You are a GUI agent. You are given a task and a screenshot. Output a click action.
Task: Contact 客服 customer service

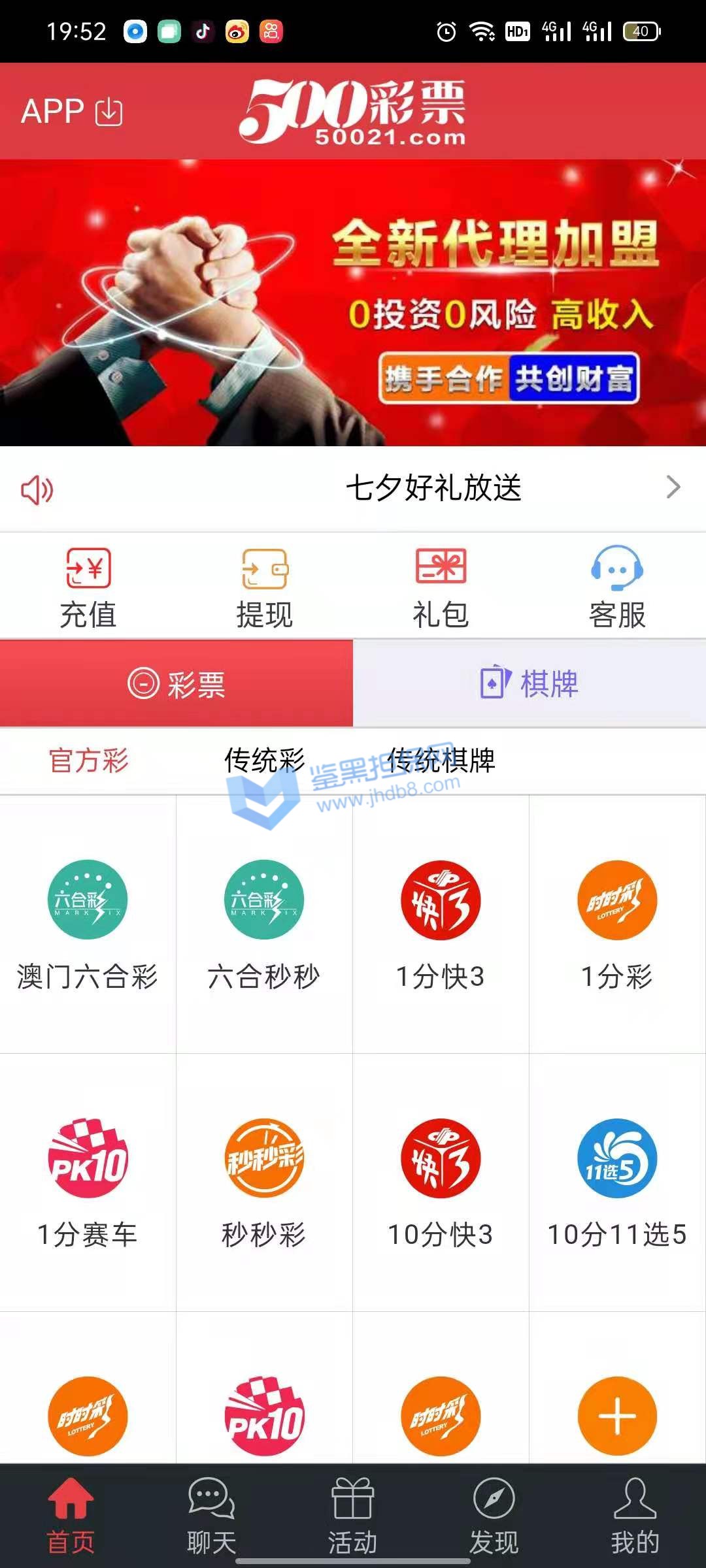[617, 587]
